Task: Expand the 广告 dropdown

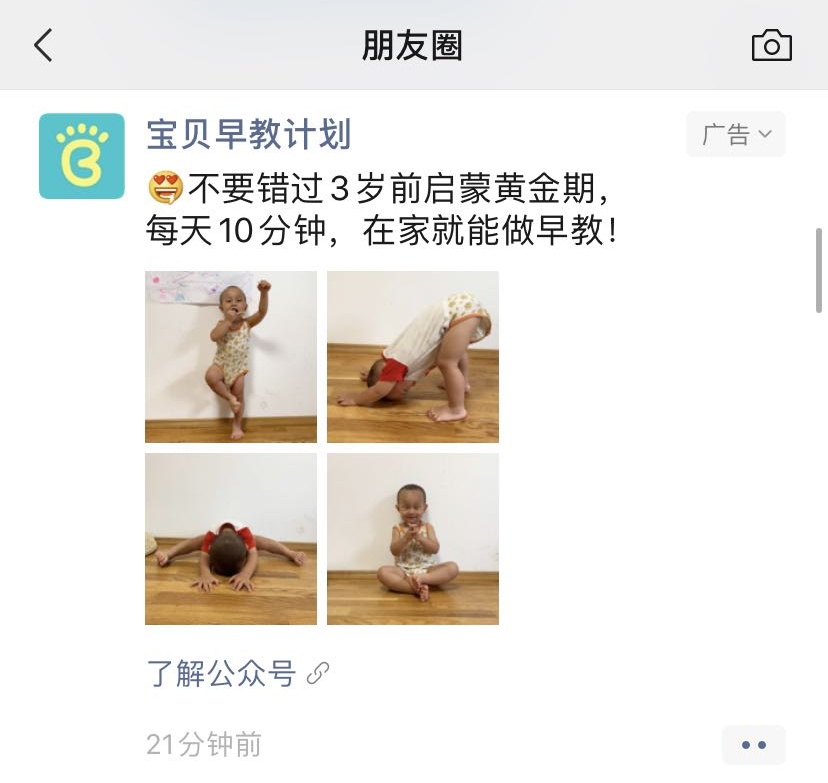Action: pos(735,134)
